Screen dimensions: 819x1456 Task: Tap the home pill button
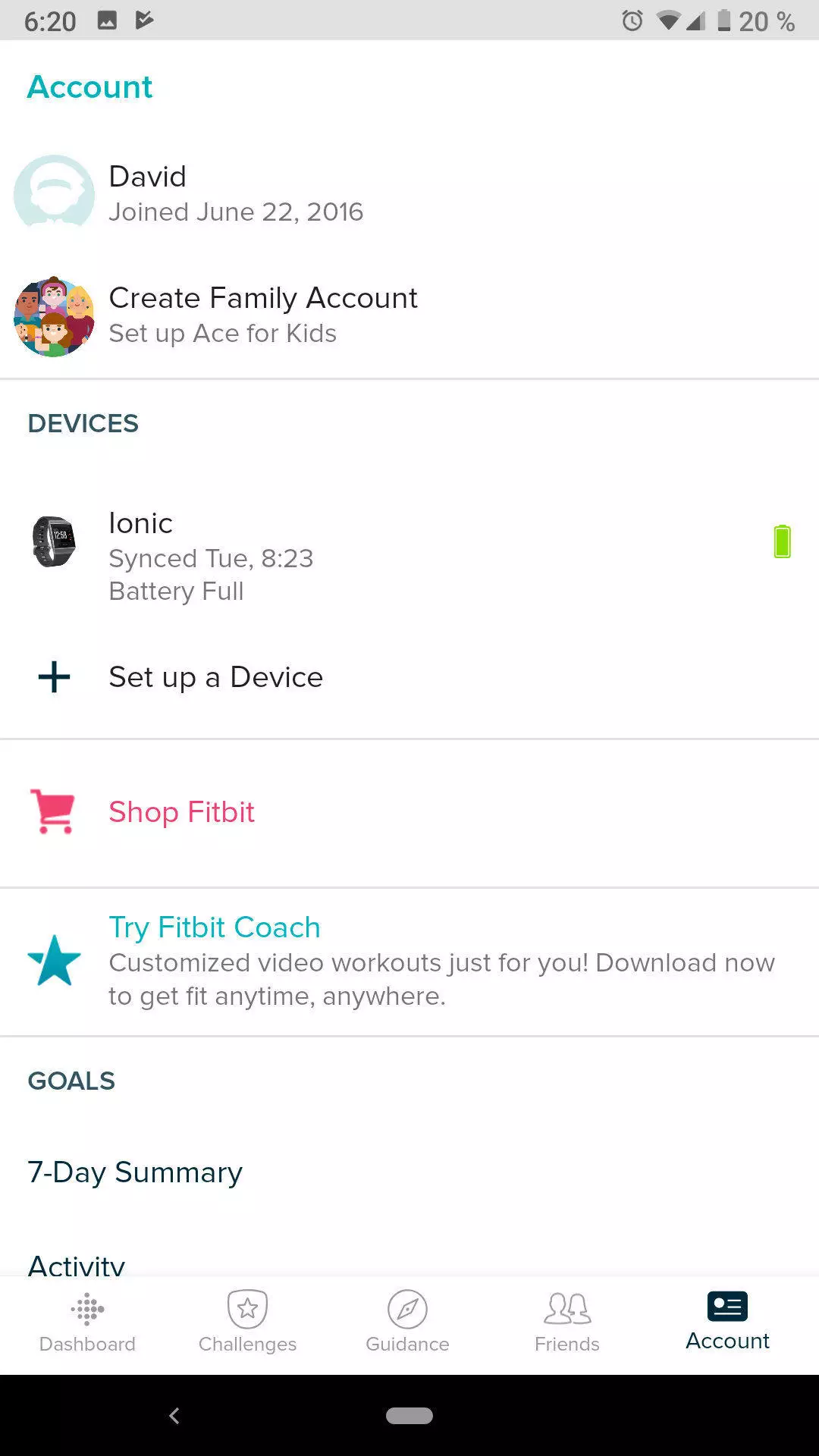(x=409, y=1416)
